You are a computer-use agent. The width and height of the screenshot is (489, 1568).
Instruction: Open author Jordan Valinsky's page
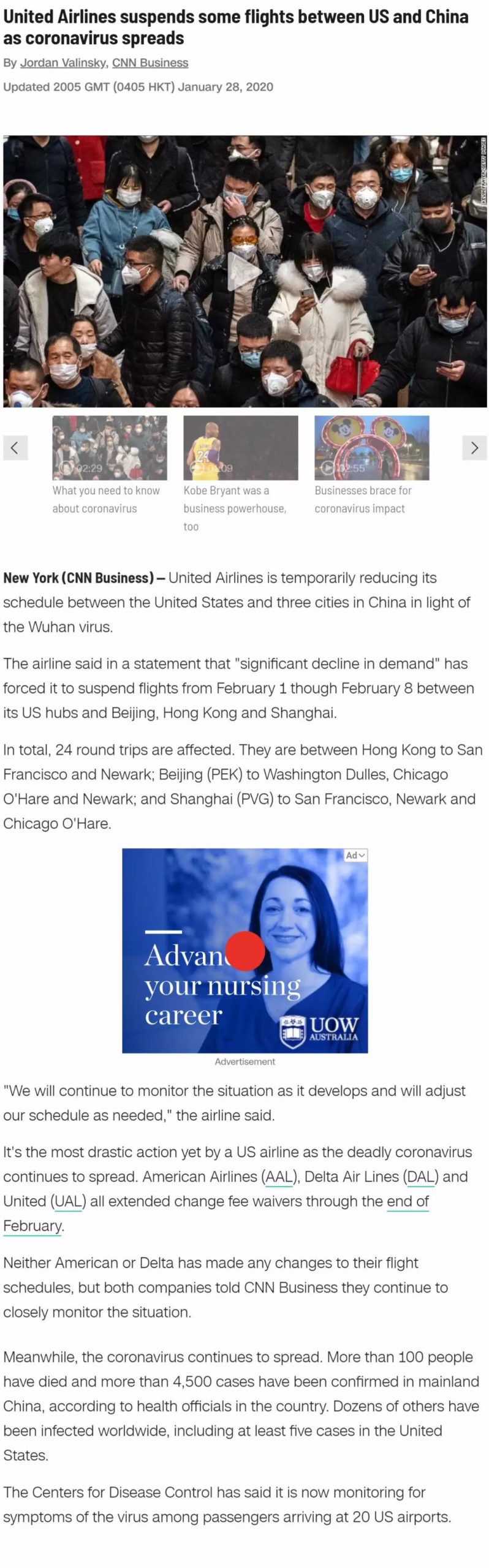coord(63,62)
